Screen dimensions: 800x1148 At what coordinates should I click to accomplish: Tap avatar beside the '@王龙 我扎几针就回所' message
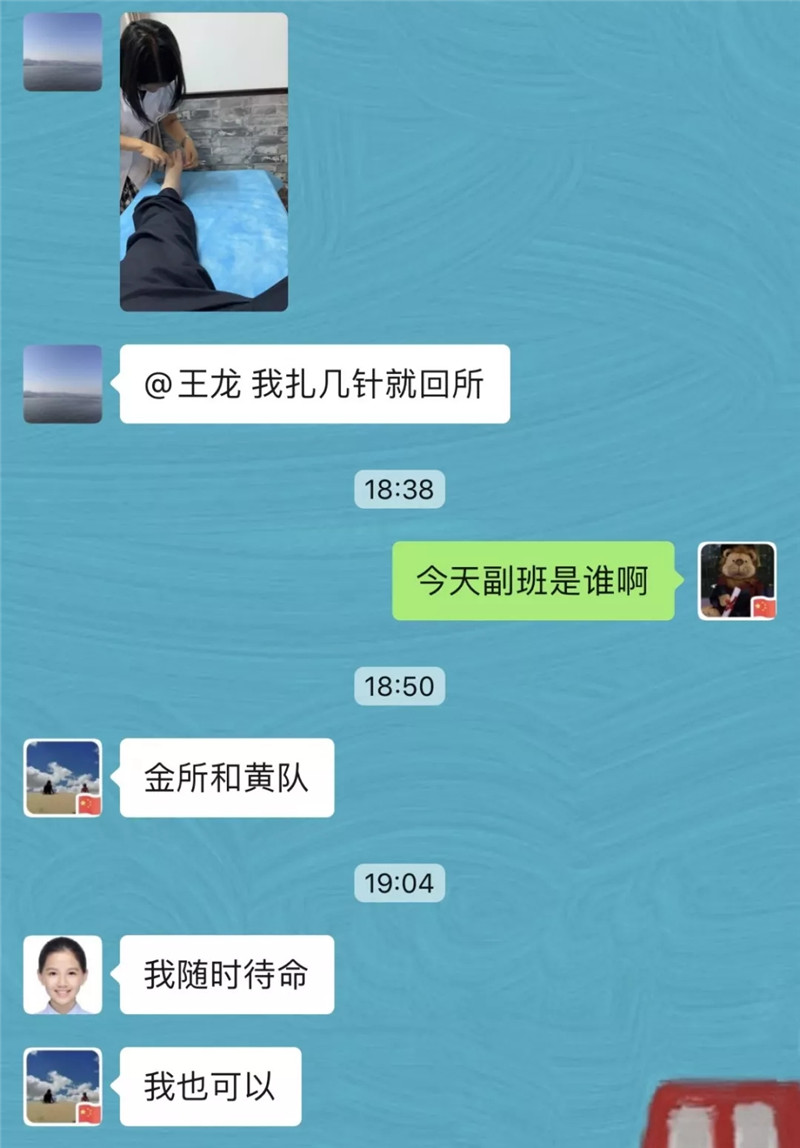(63, 384)
